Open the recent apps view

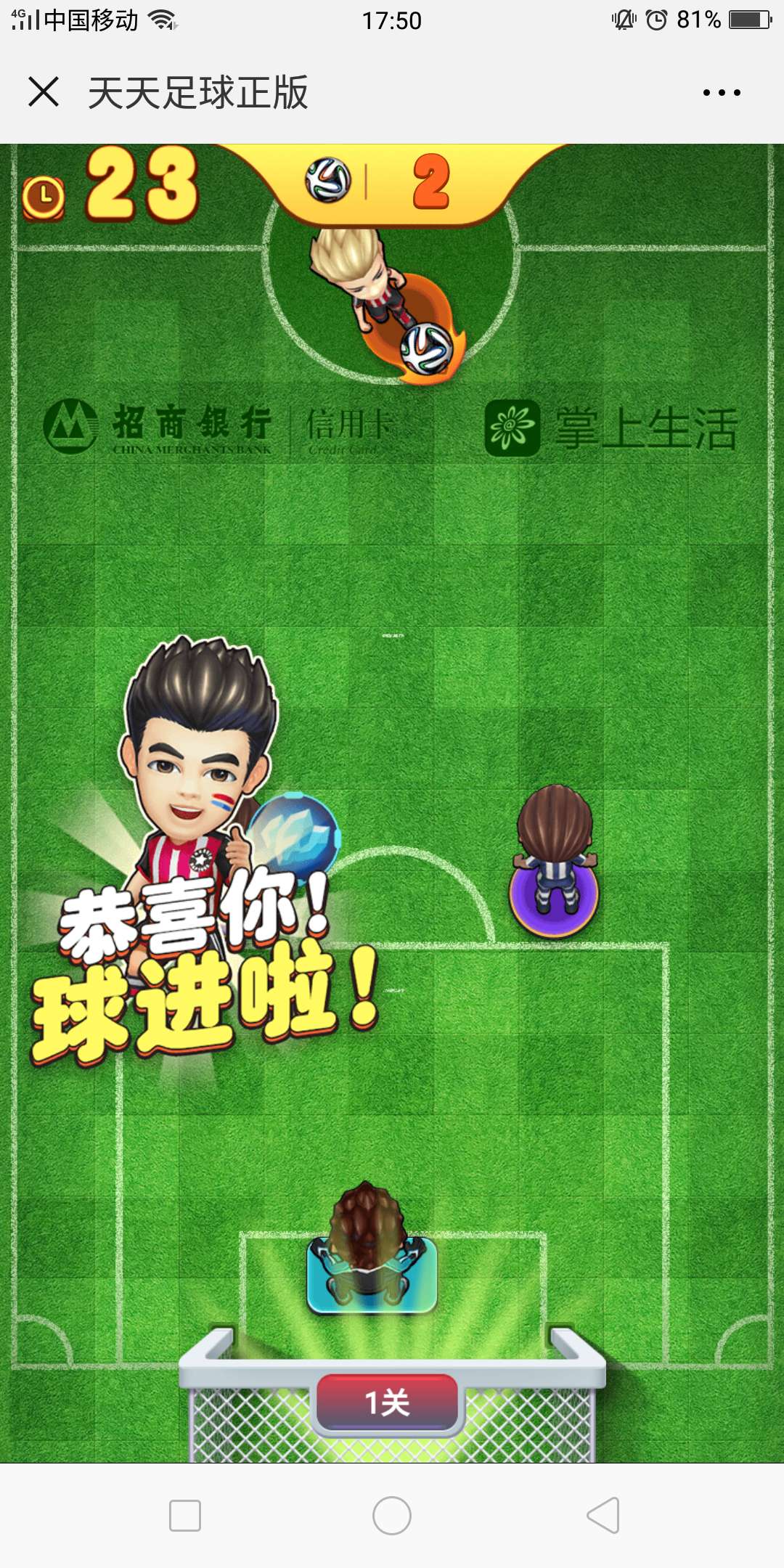click(184, 1515)
